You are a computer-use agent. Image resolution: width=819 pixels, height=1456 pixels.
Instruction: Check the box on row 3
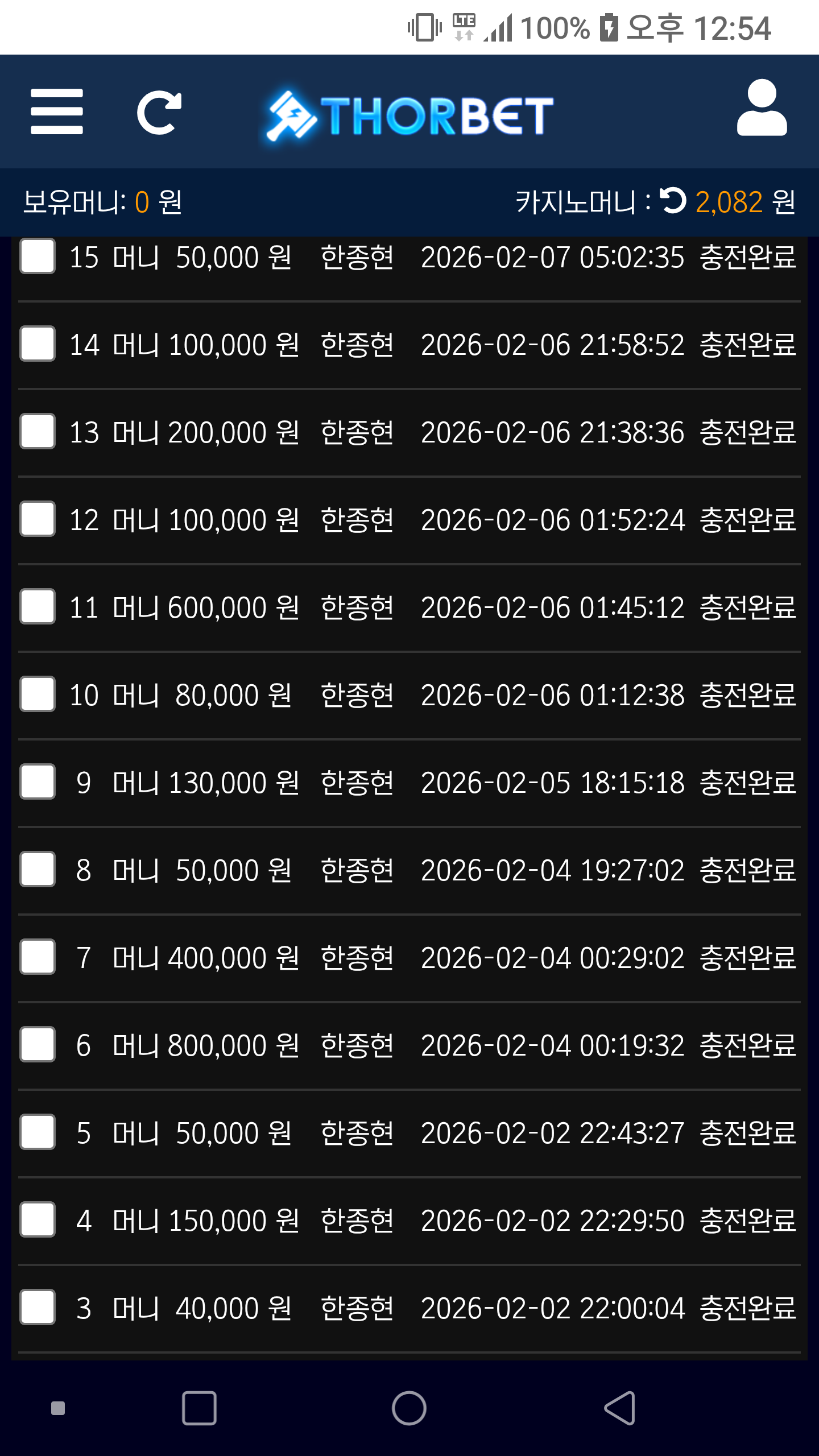[38, 1308]
